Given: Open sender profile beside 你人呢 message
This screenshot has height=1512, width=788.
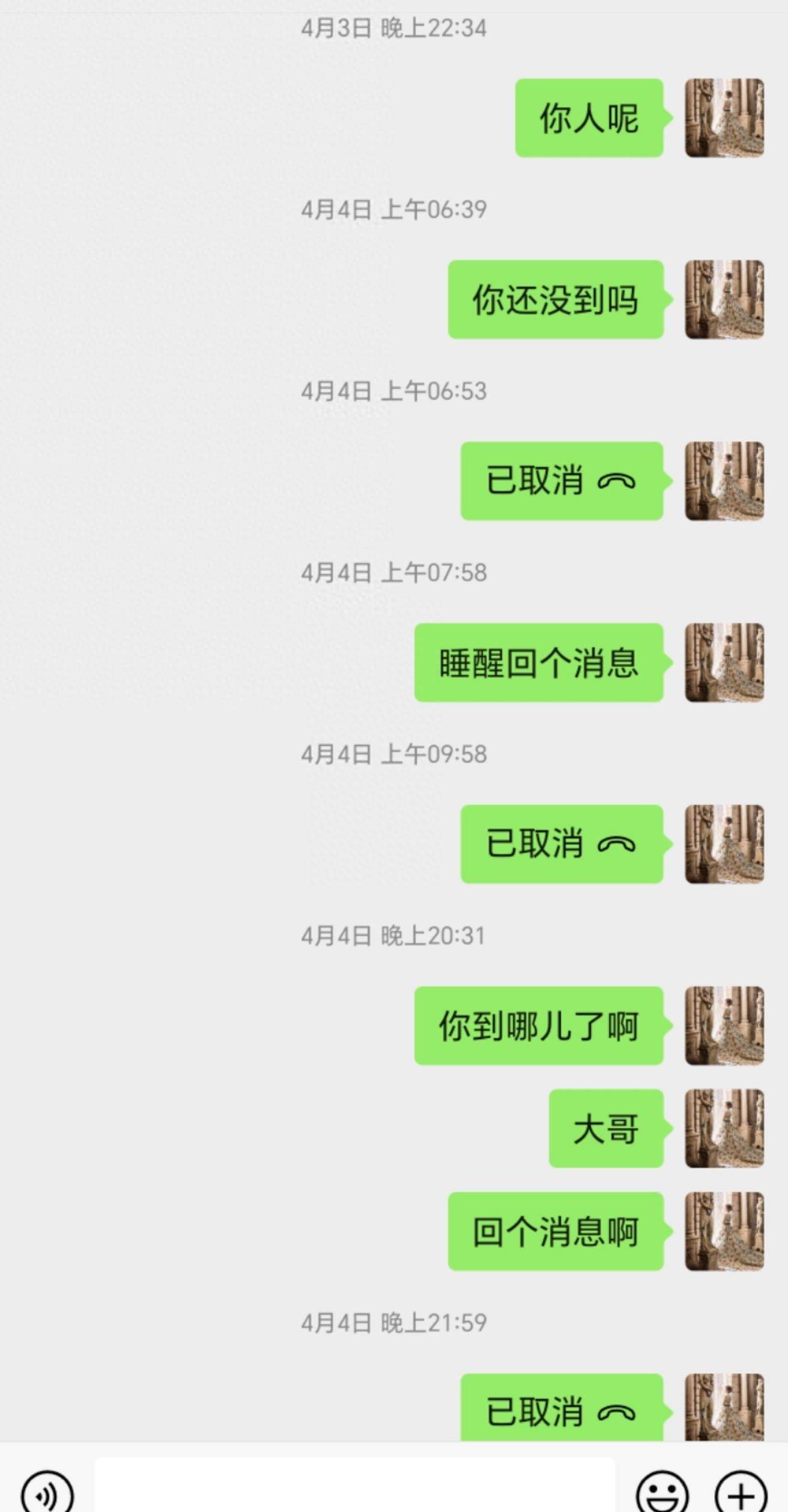Looking at the screenshot, I should click(724, 118).
